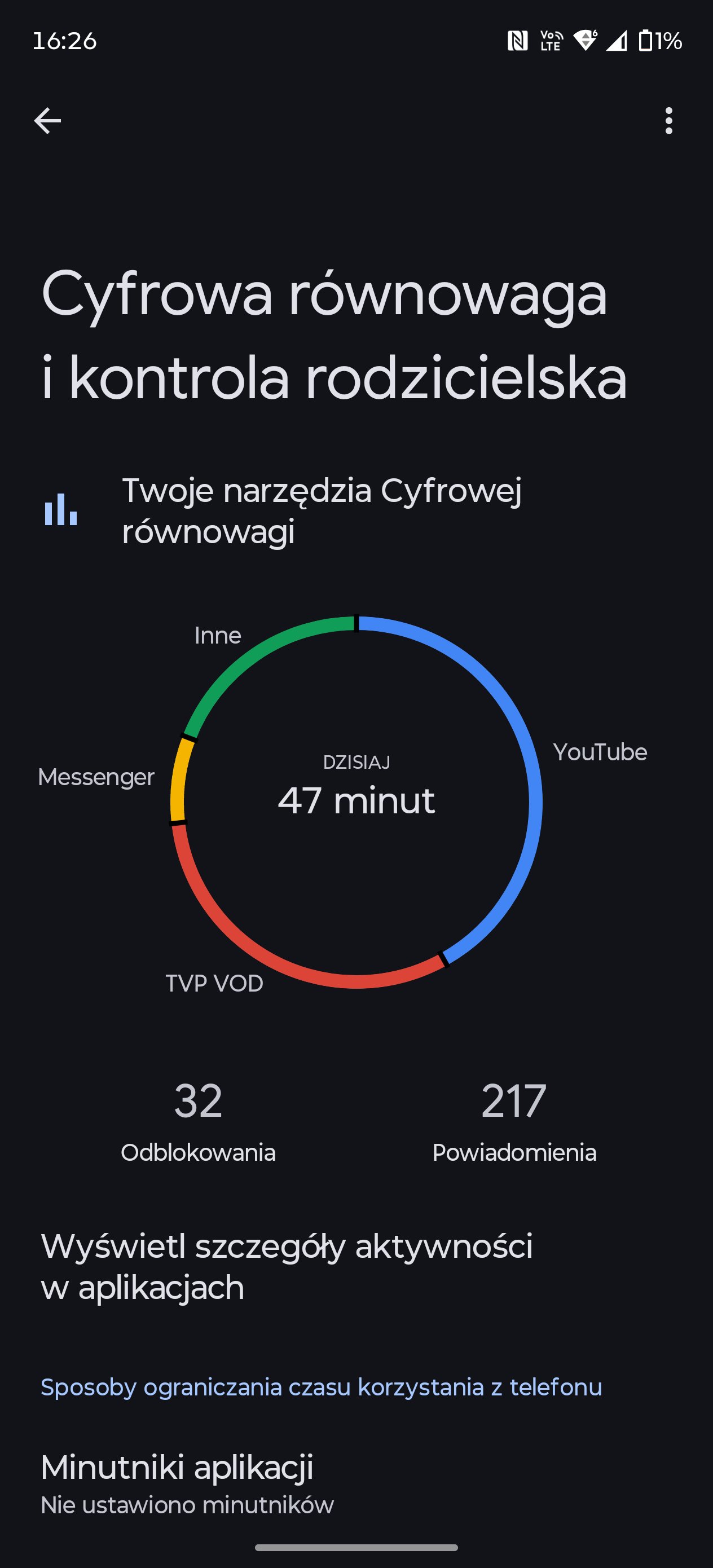Open Wyświetl szczegóły aktywności w aplikacjach
The image size is (713, 1568).
coord(286,1266)
